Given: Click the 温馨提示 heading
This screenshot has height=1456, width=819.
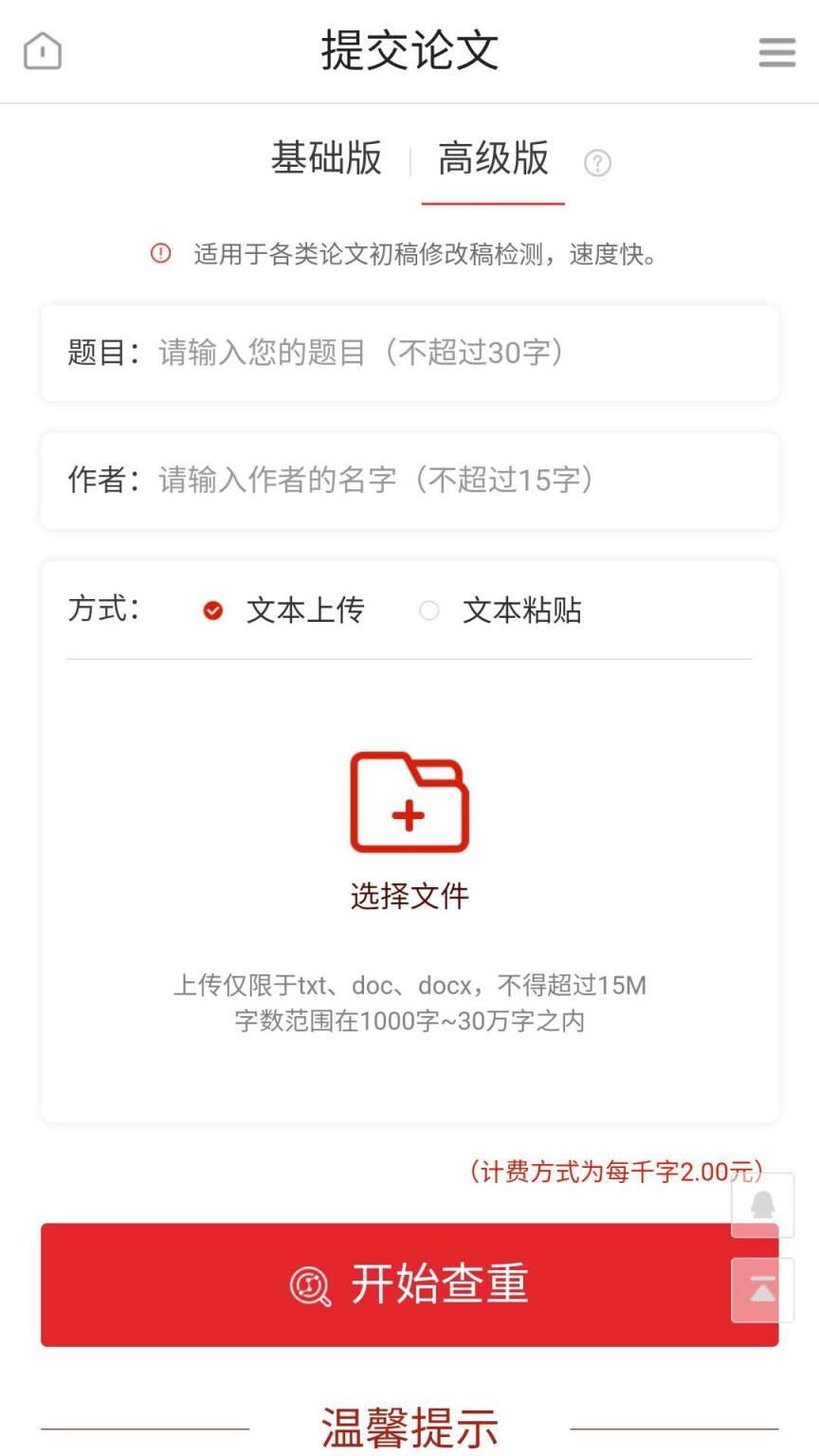Looking at the screenshot, I should tap(409, 1424).
